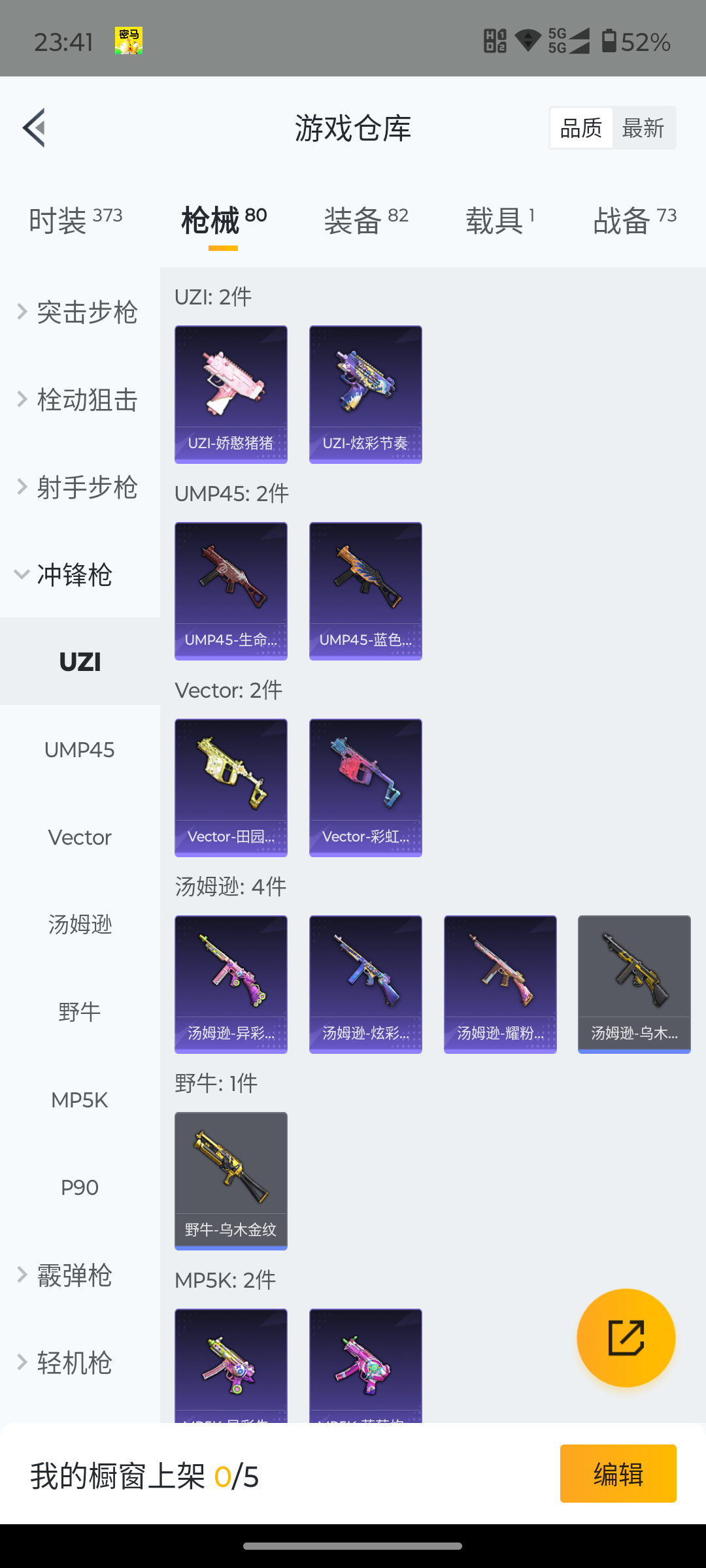This screenshot has width=706, height=1568.
Task: Select UMP45 in the side list
Action: click(80, 750)
